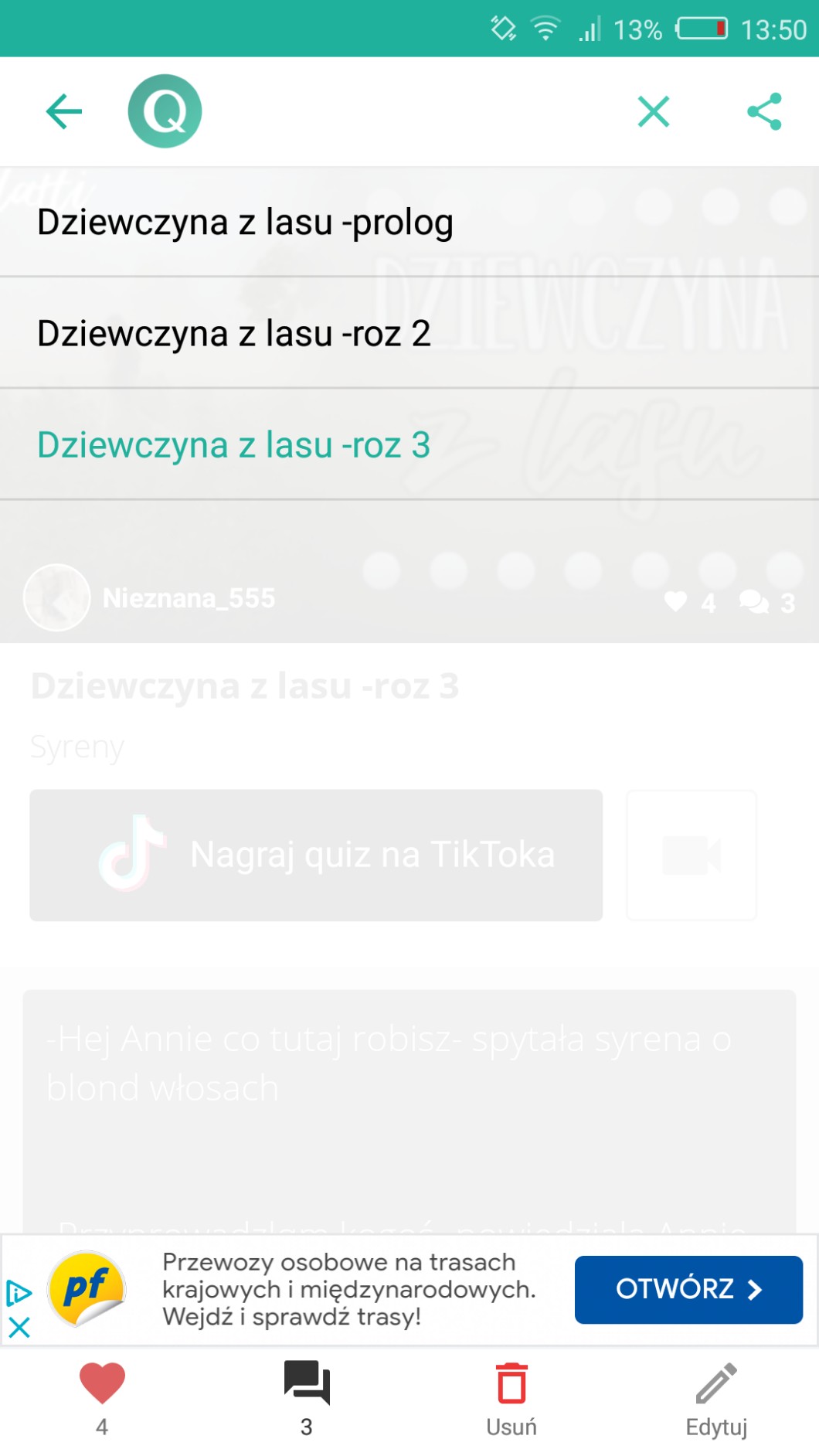The image size is (819, 1456).
Task: Select chapter Dziewczyna z lasu -roz 3
Action: pyautogui.click(x=234, y=445)
